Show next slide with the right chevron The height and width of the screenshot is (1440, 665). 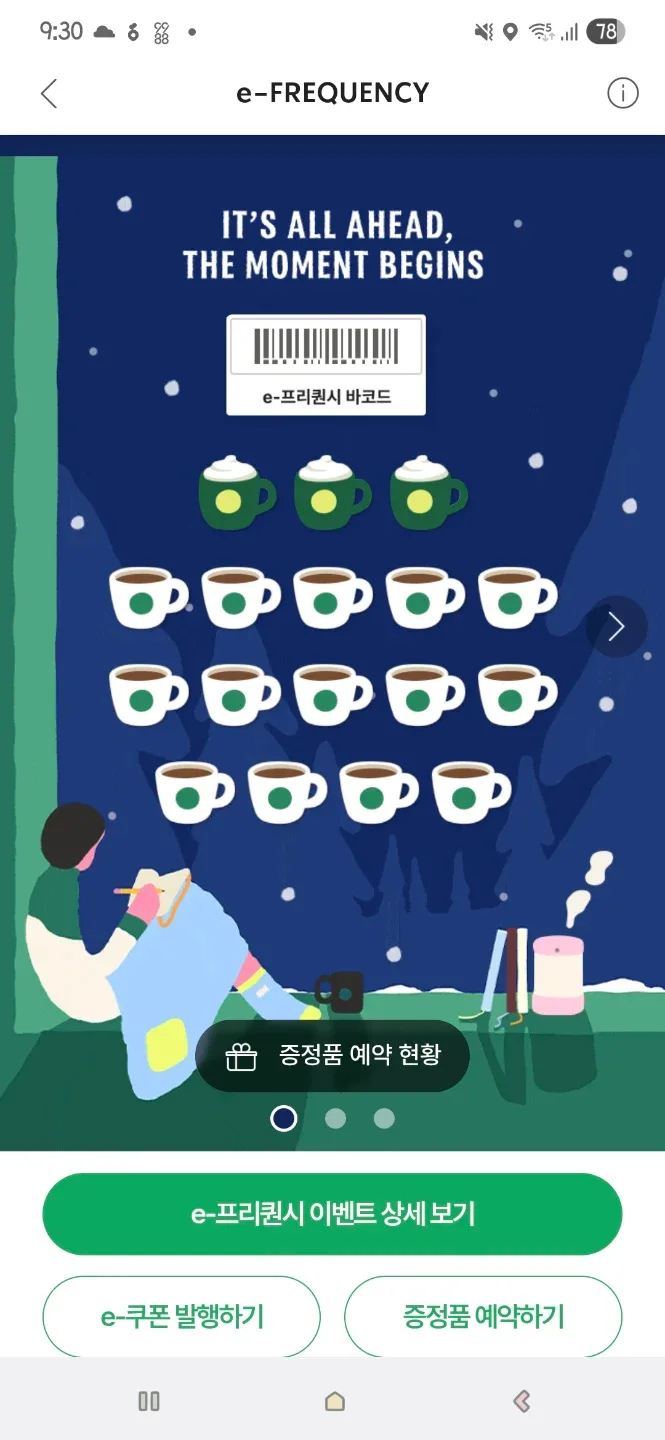[x=616, y=627]
